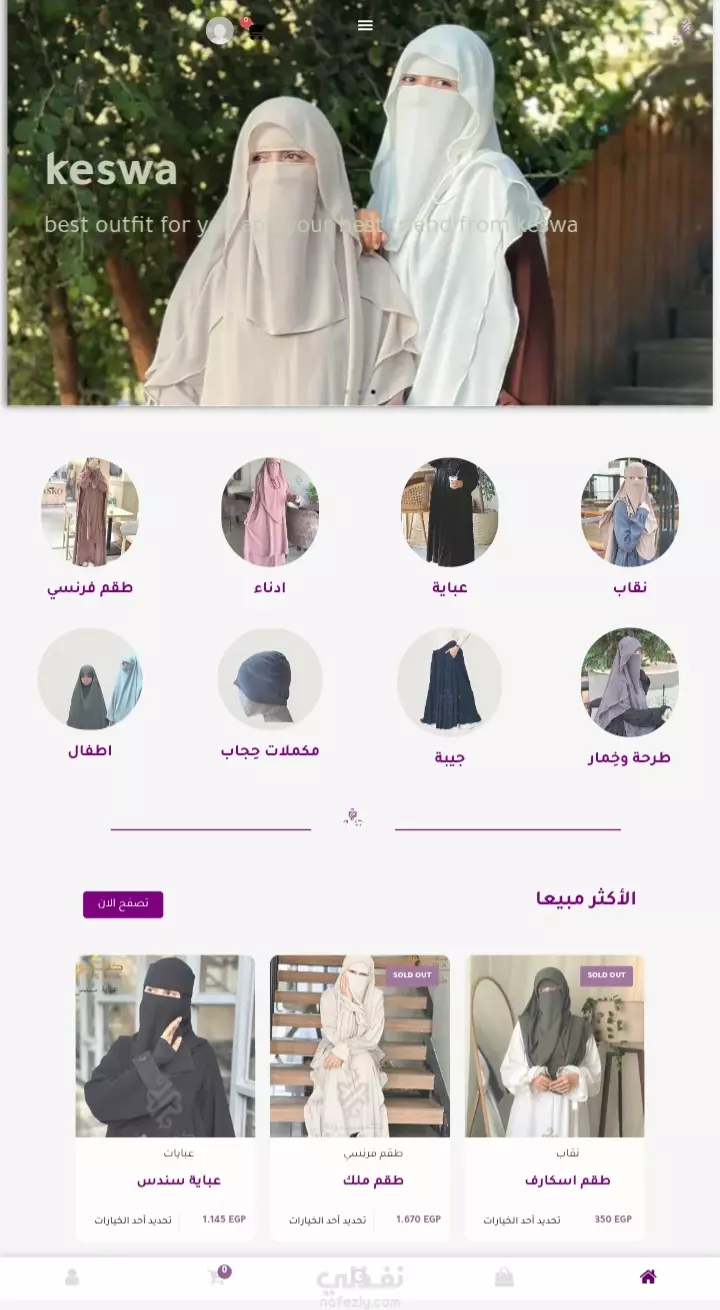The height and width of the screenshot is (1310, 720).
Task: Open the اطفال category
Action: [x=90, y=694]
